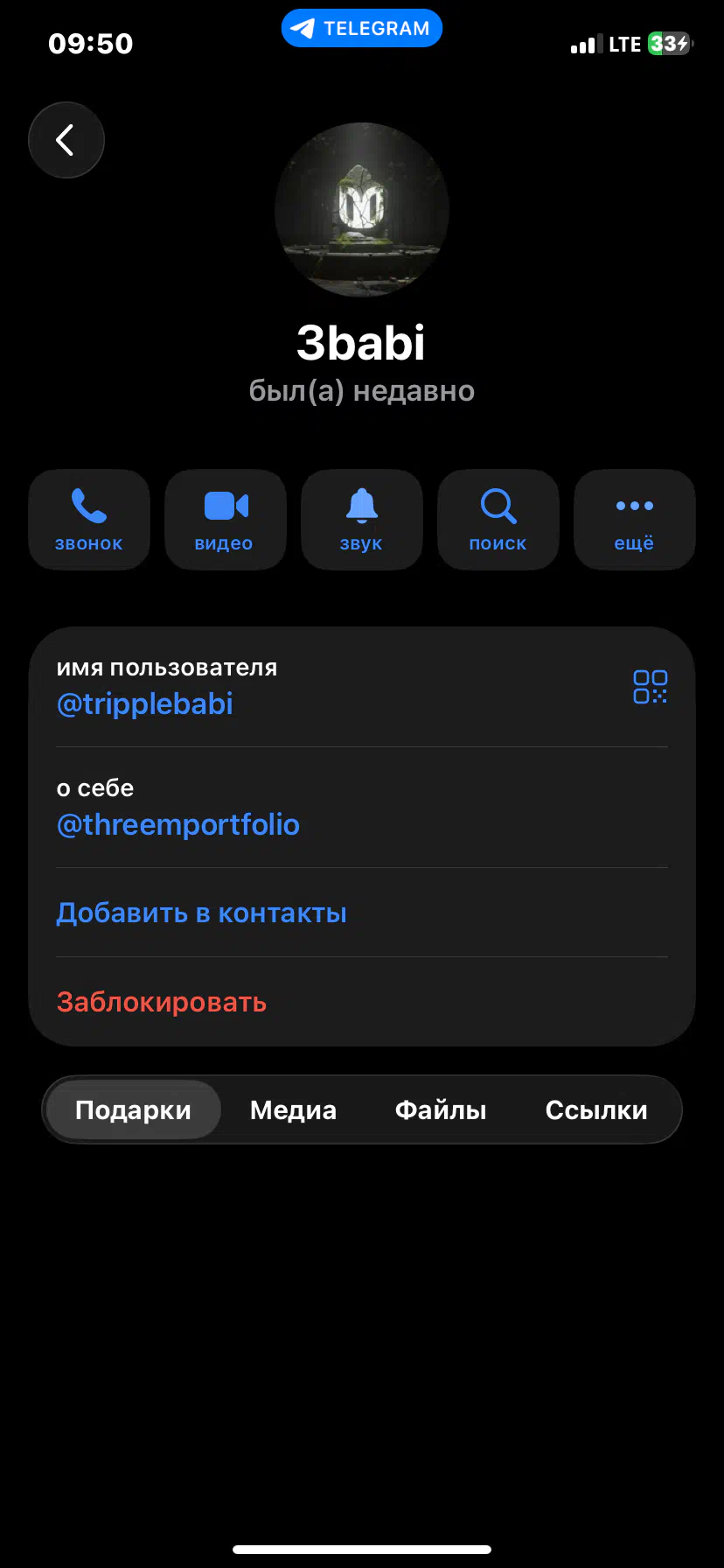The image size is (724, 1568).
Task: Open the ещё more options menu
Action: (x=635, y=520)
